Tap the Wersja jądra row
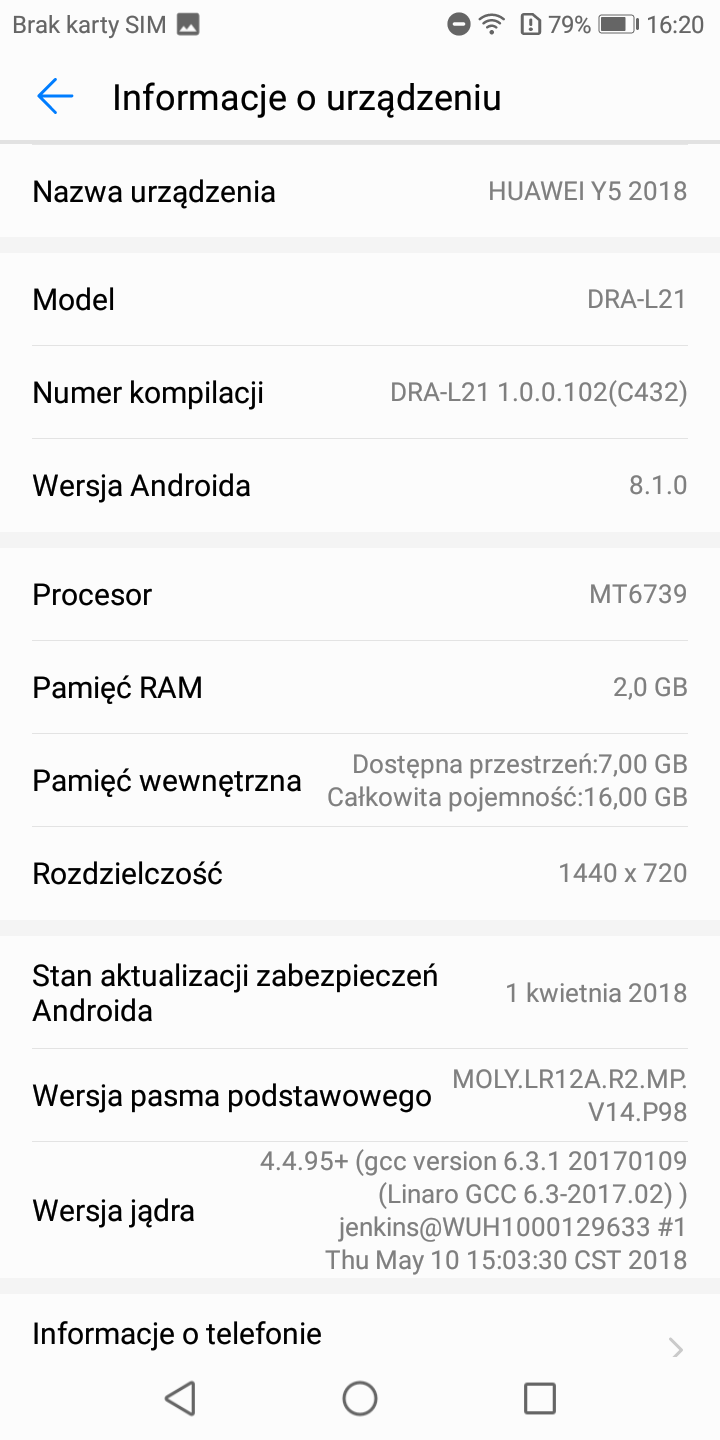 click(360, 1210)
